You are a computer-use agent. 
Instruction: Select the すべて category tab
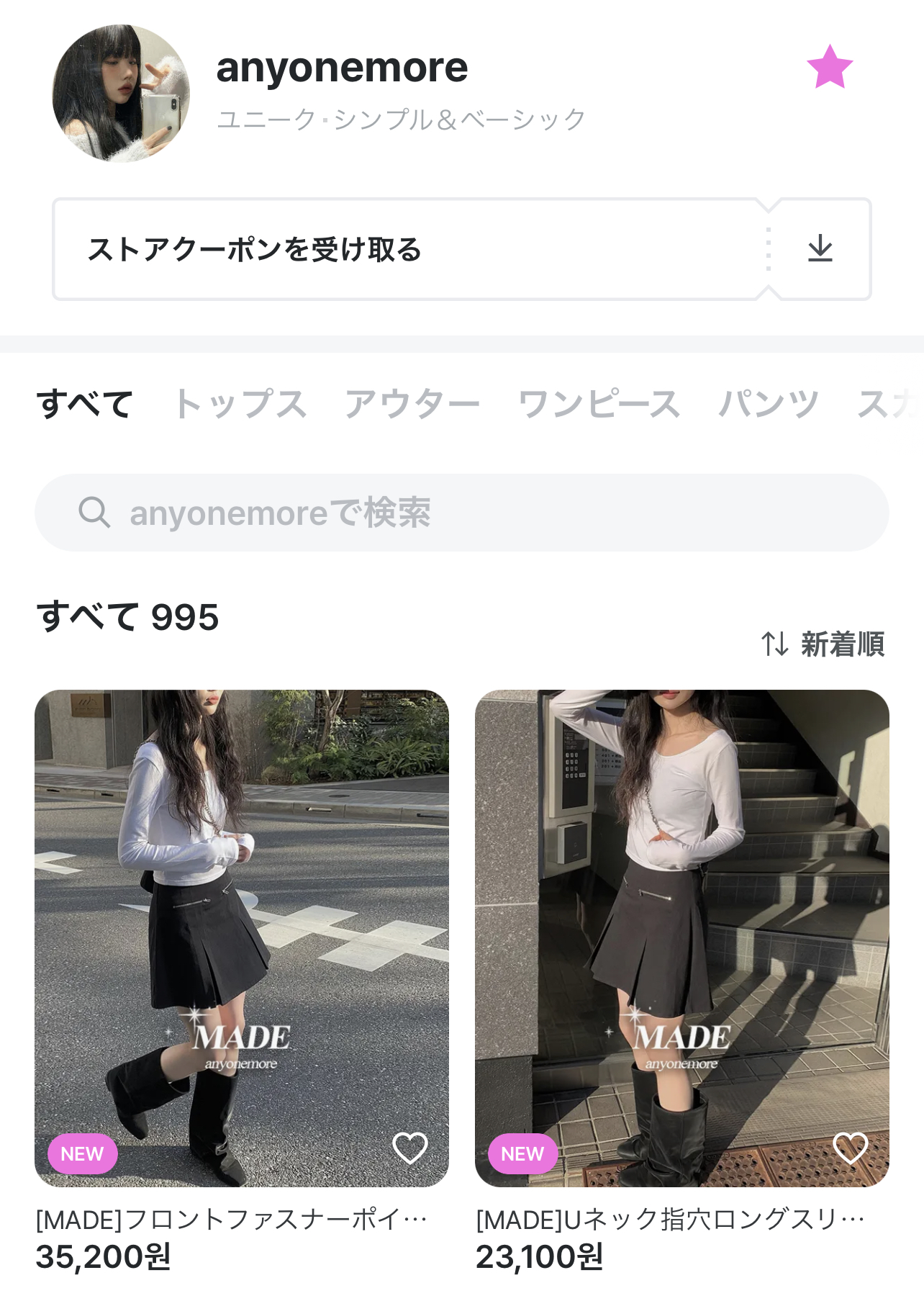coord(85,403)
